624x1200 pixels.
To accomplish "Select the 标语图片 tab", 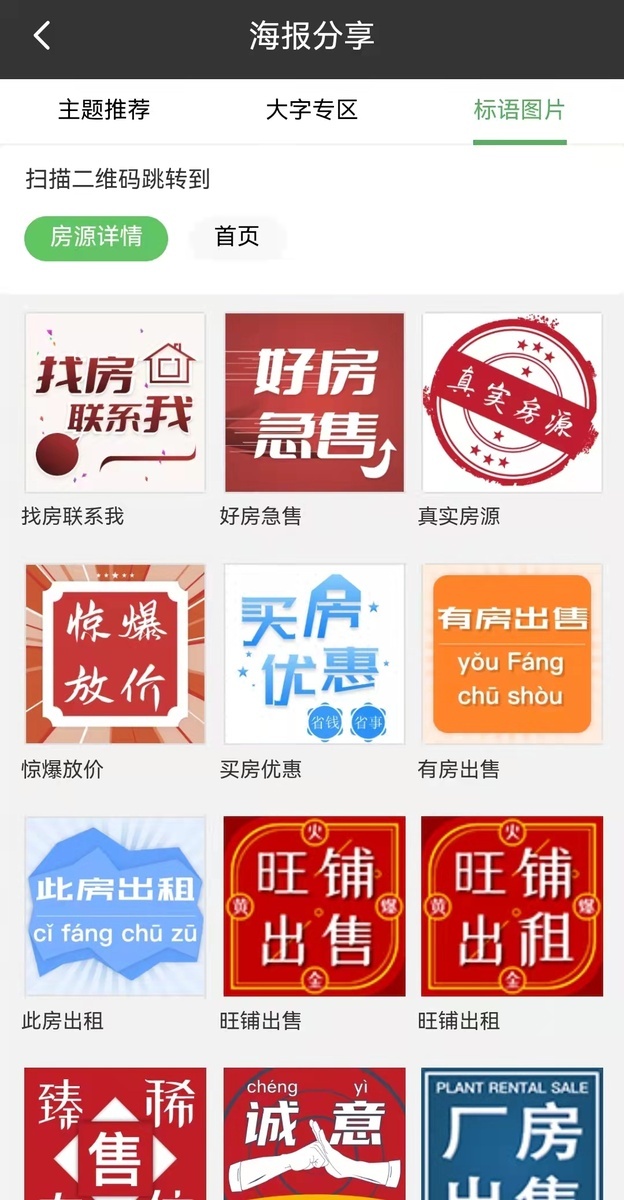I will (519, 110).
